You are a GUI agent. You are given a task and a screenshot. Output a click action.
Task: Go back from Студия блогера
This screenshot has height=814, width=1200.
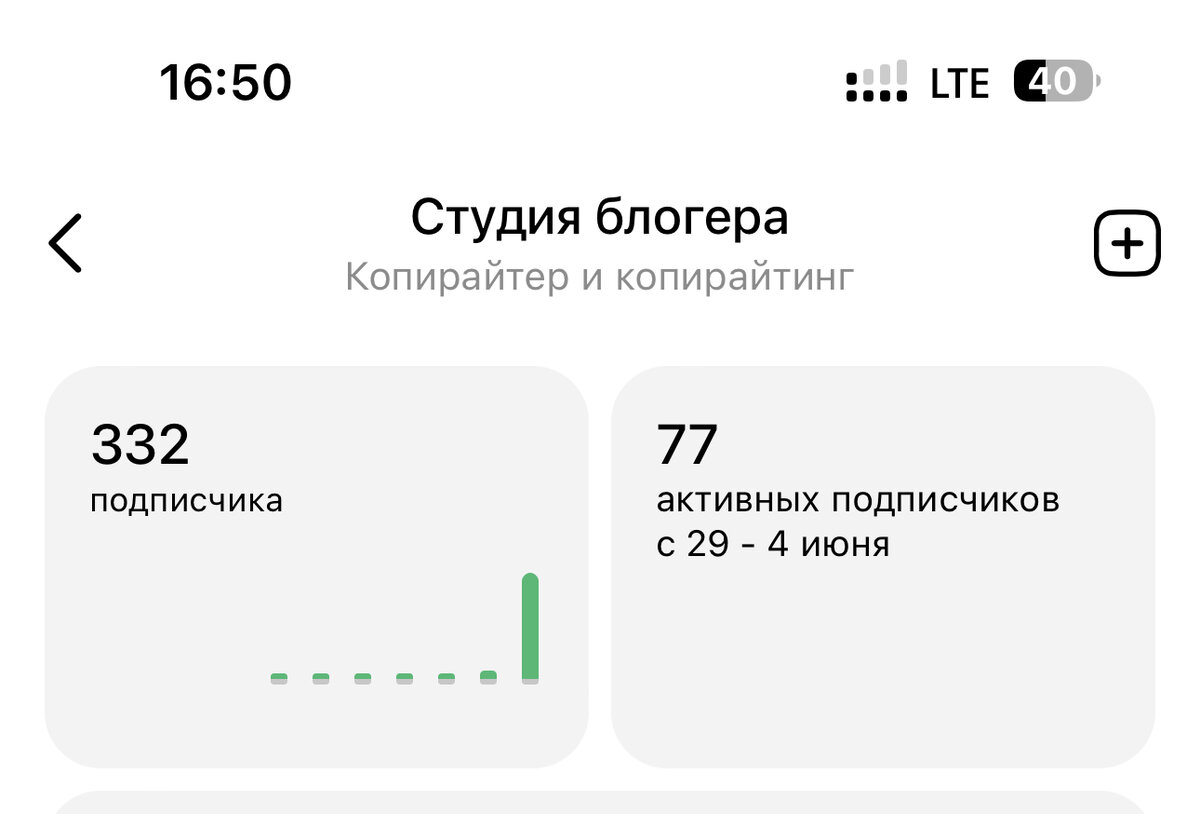click(x=66, y=242)
